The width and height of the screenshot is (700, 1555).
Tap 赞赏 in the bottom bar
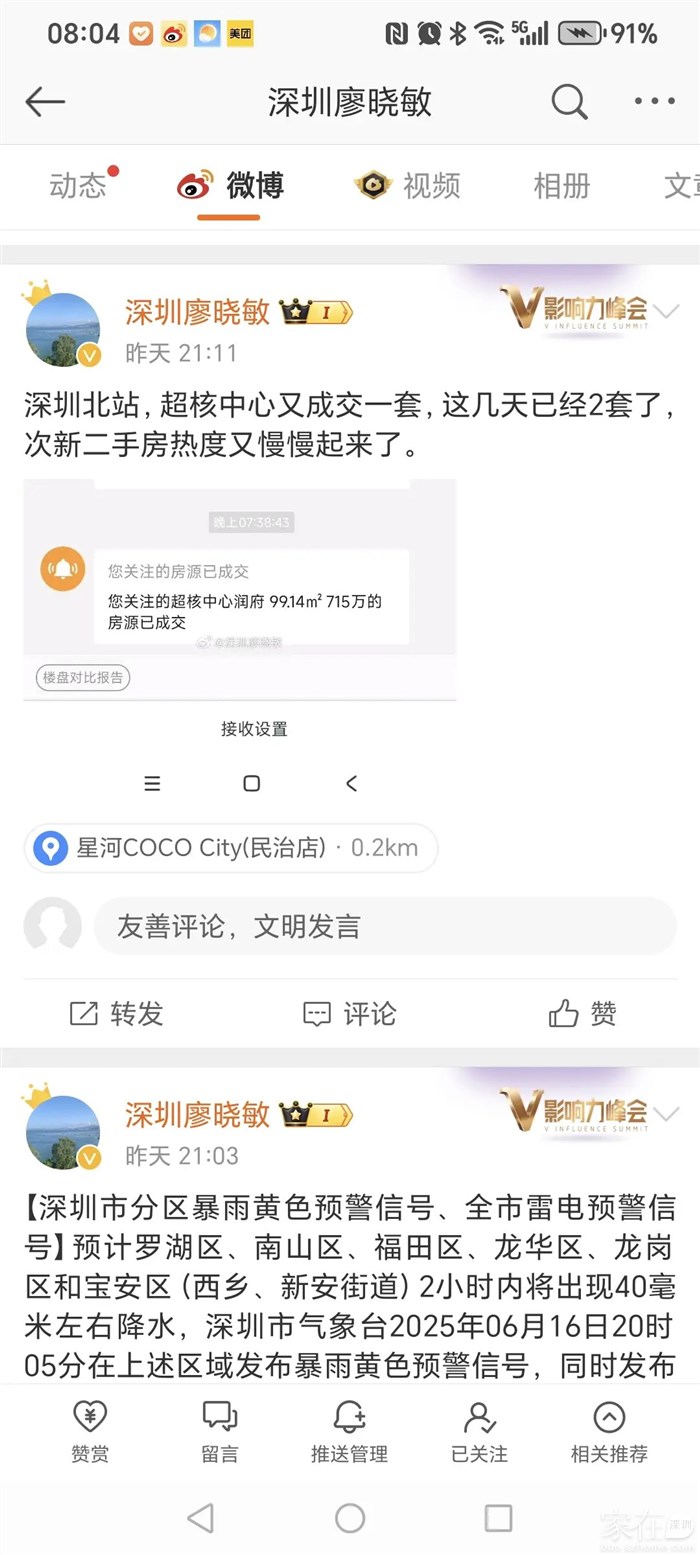90,1432
